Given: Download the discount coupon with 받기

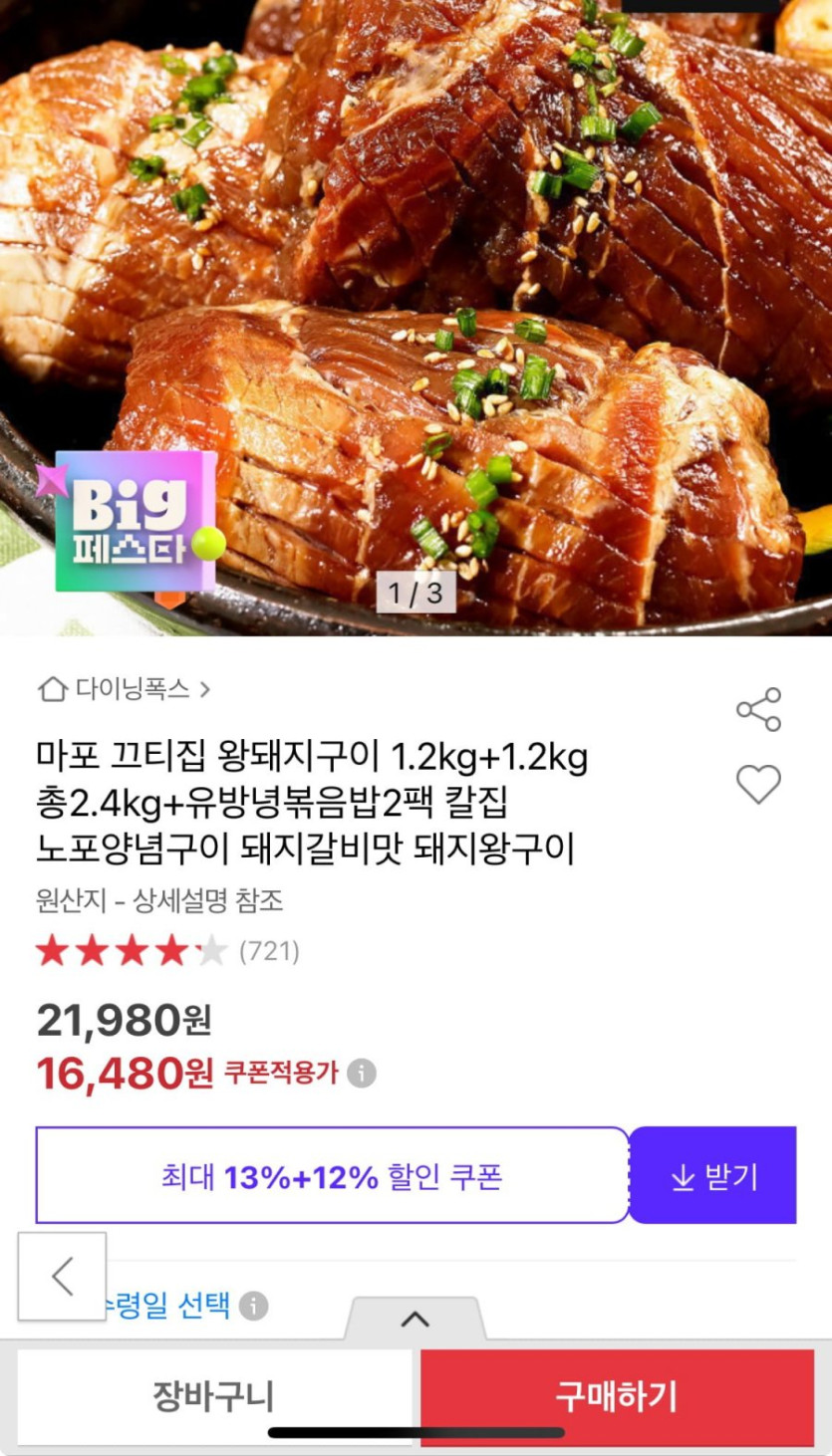Looking at the screenshot, I should (713, 1176).
